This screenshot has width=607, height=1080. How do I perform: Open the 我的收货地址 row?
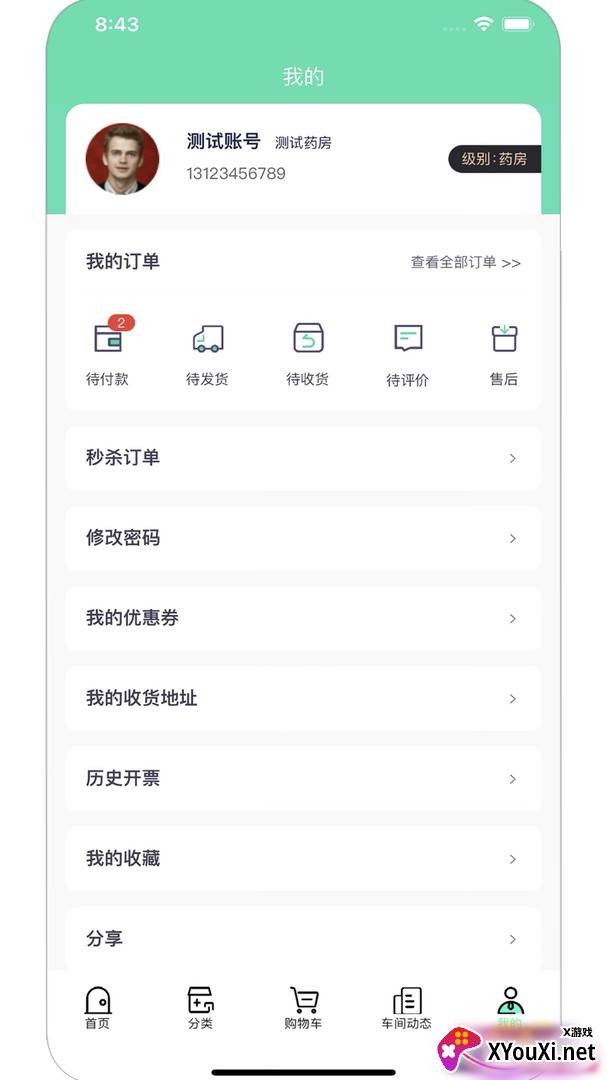303,698
